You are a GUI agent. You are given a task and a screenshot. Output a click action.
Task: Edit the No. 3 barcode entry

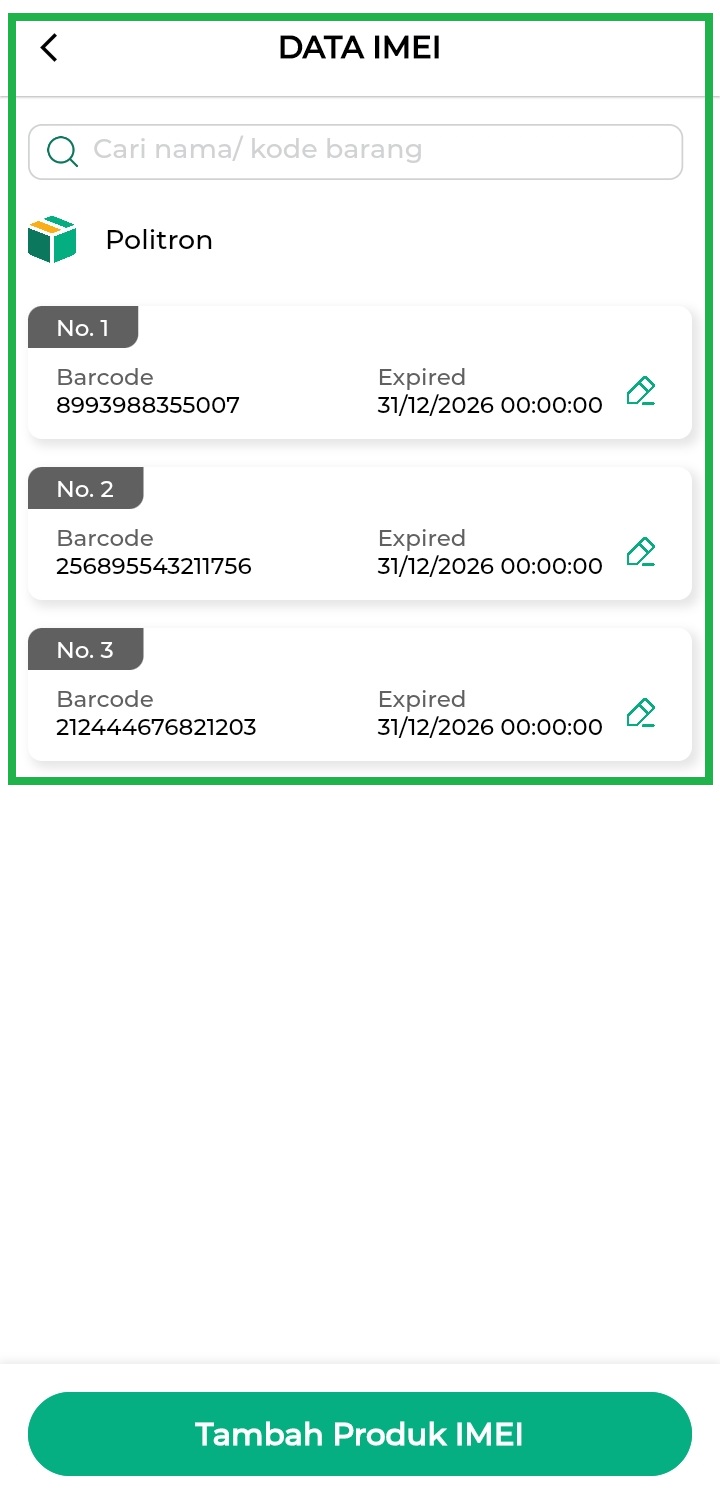[640, 713]
